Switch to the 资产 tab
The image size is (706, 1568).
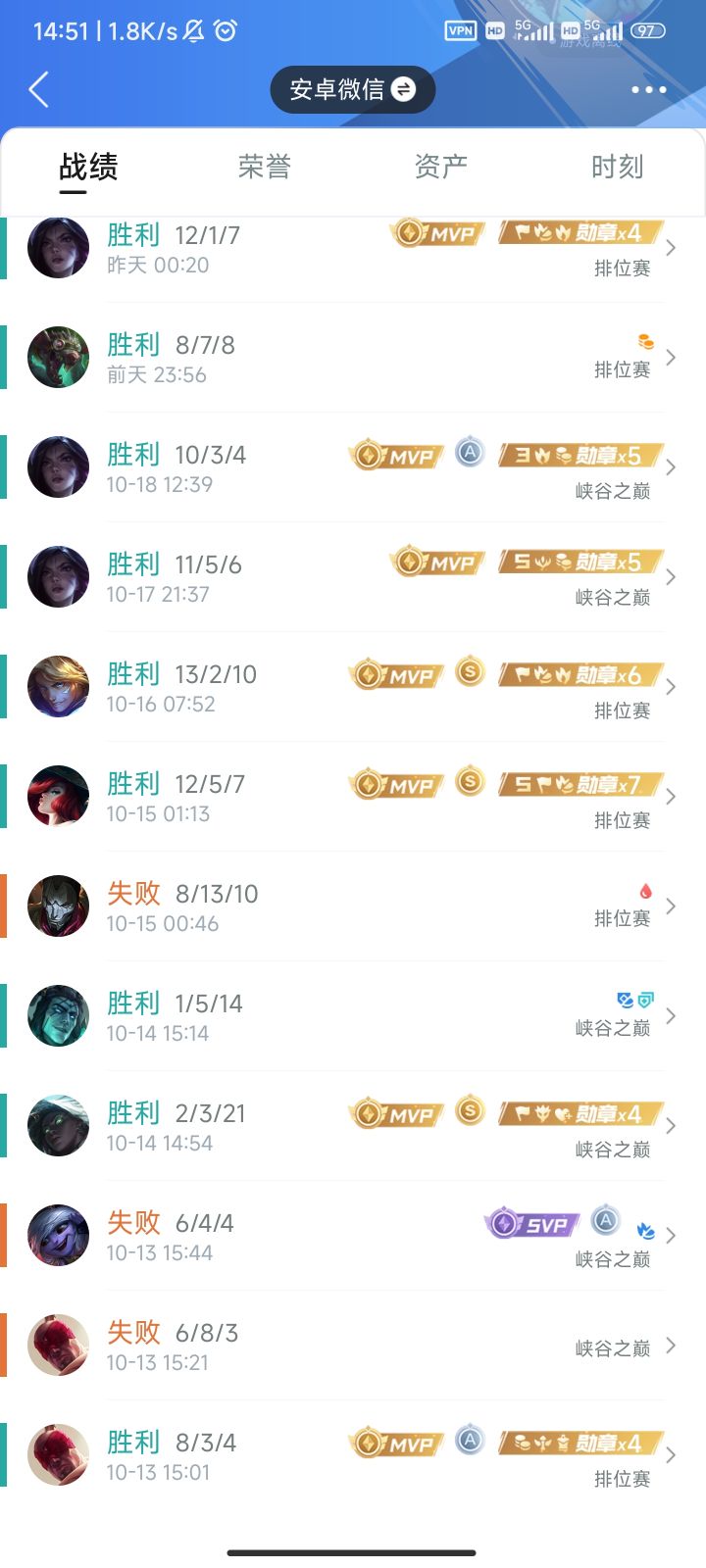pyautogui.click(x=440, y=168)
